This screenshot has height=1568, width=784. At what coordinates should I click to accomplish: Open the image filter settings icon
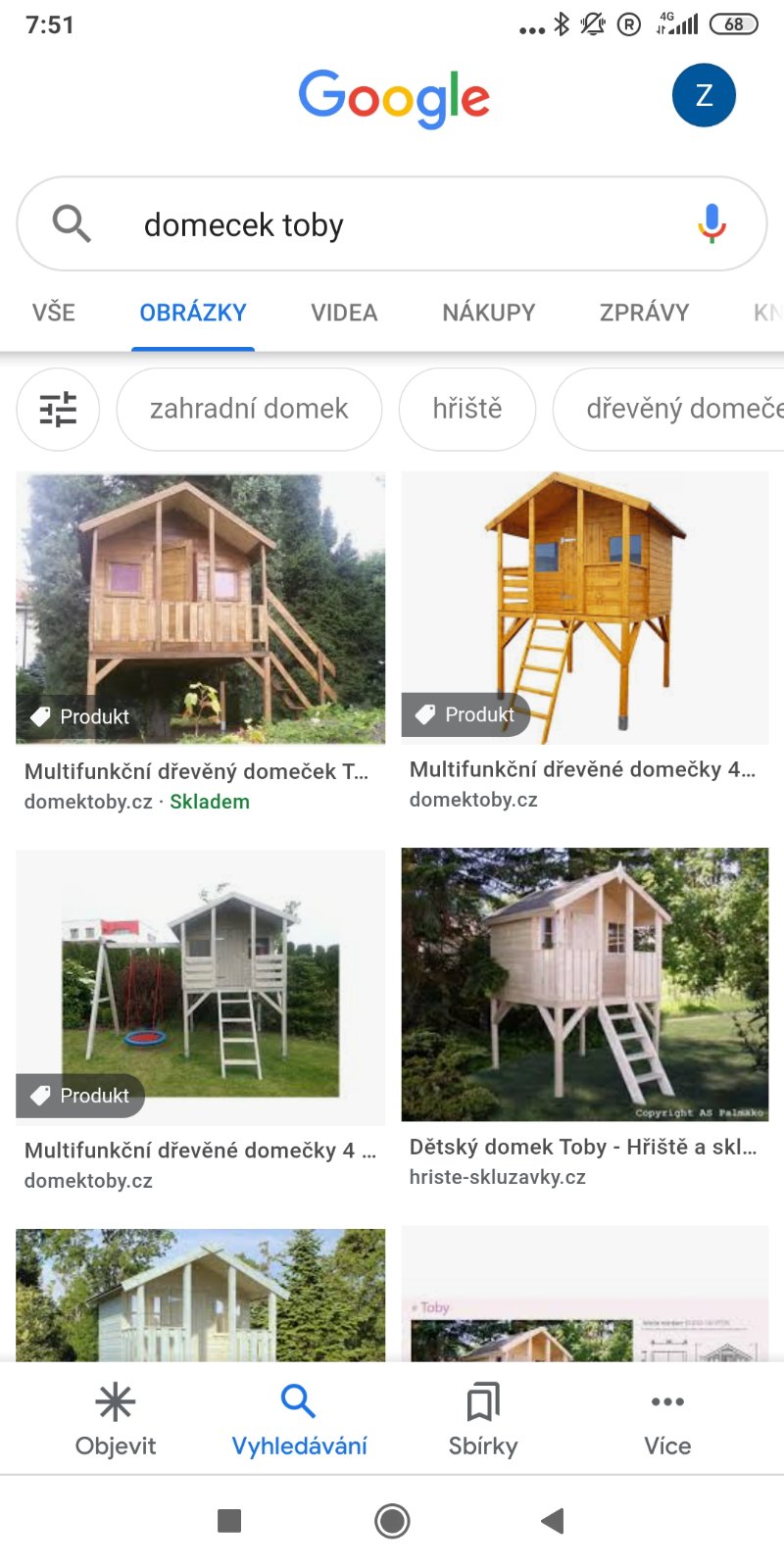tap(58, 409)
